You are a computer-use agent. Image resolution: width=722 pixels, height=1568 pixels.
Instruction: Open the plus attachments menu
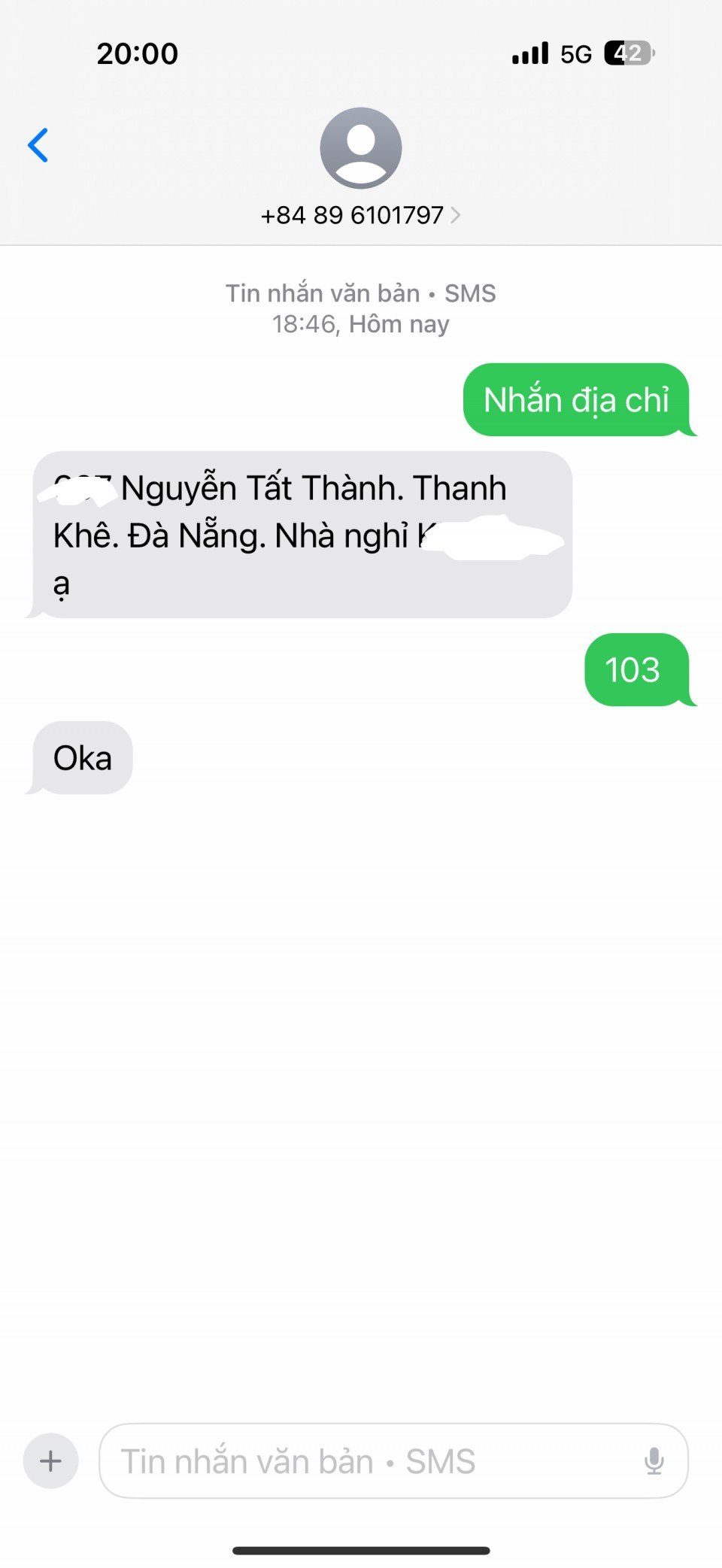(51, 1460)
